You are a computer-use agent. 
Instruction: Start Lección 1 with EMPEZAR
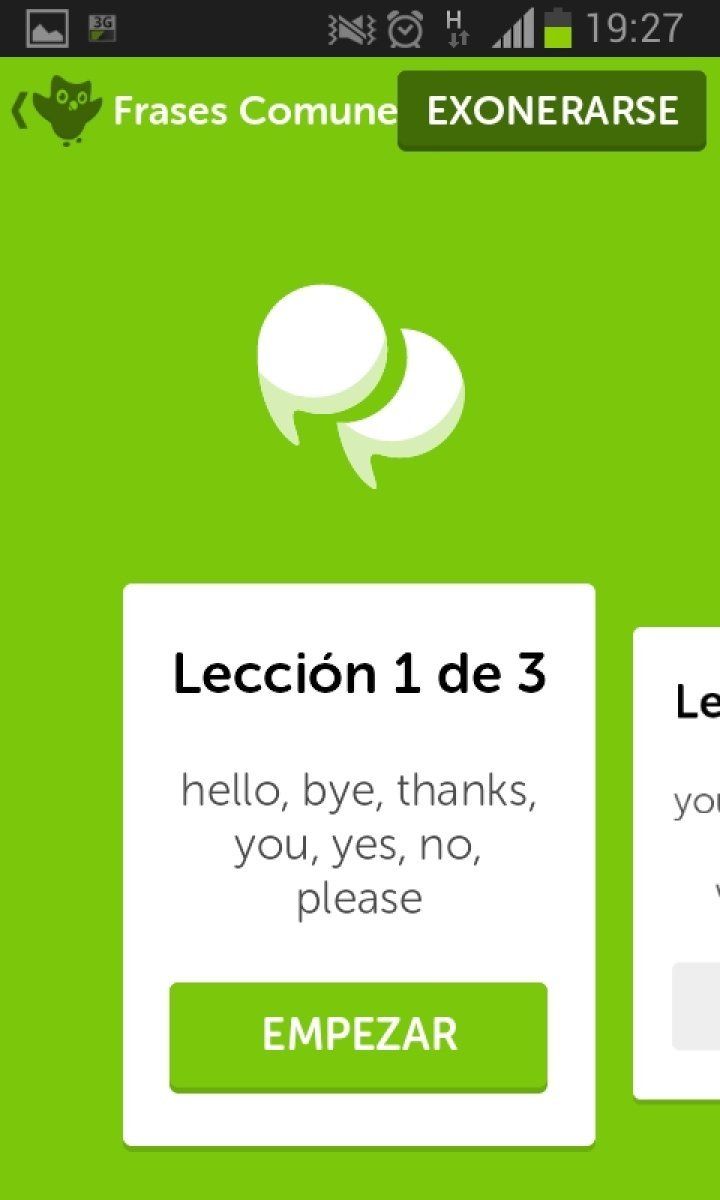(358, 1035)
